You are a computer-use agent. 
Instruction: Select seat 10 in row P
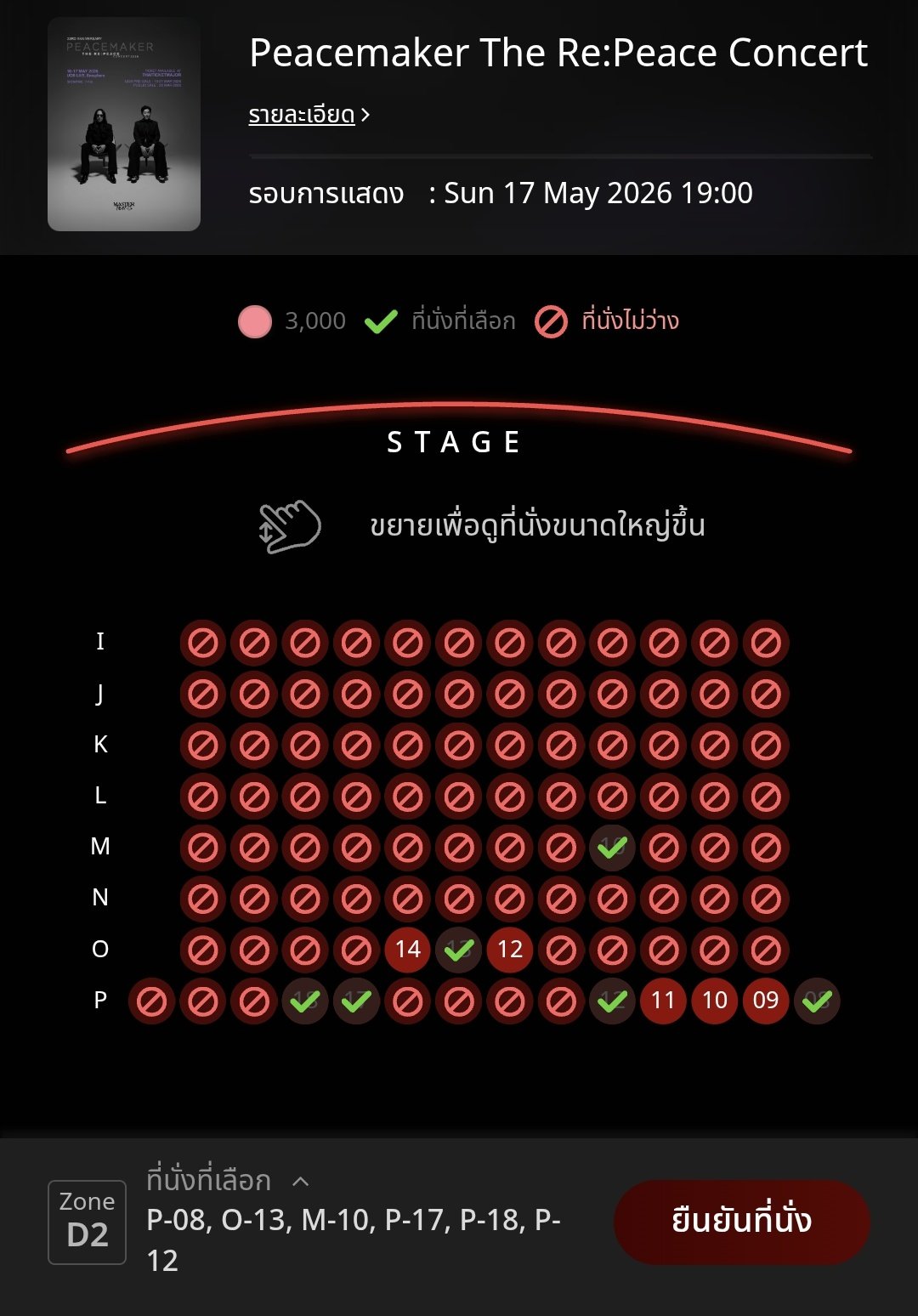(x=715, y=1000)
